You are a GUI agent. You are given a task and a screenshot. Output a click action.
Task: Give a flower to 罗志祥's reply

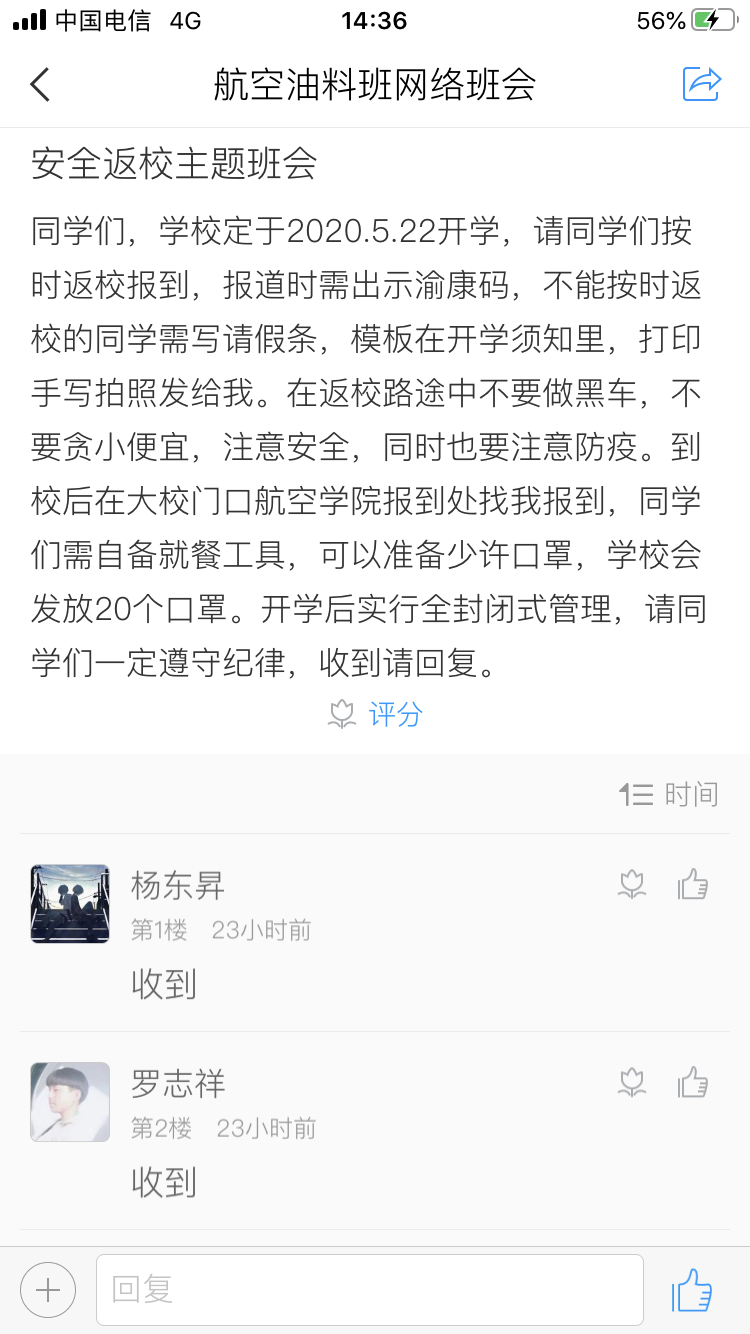pyautogui.click(x=632, y=1083)
